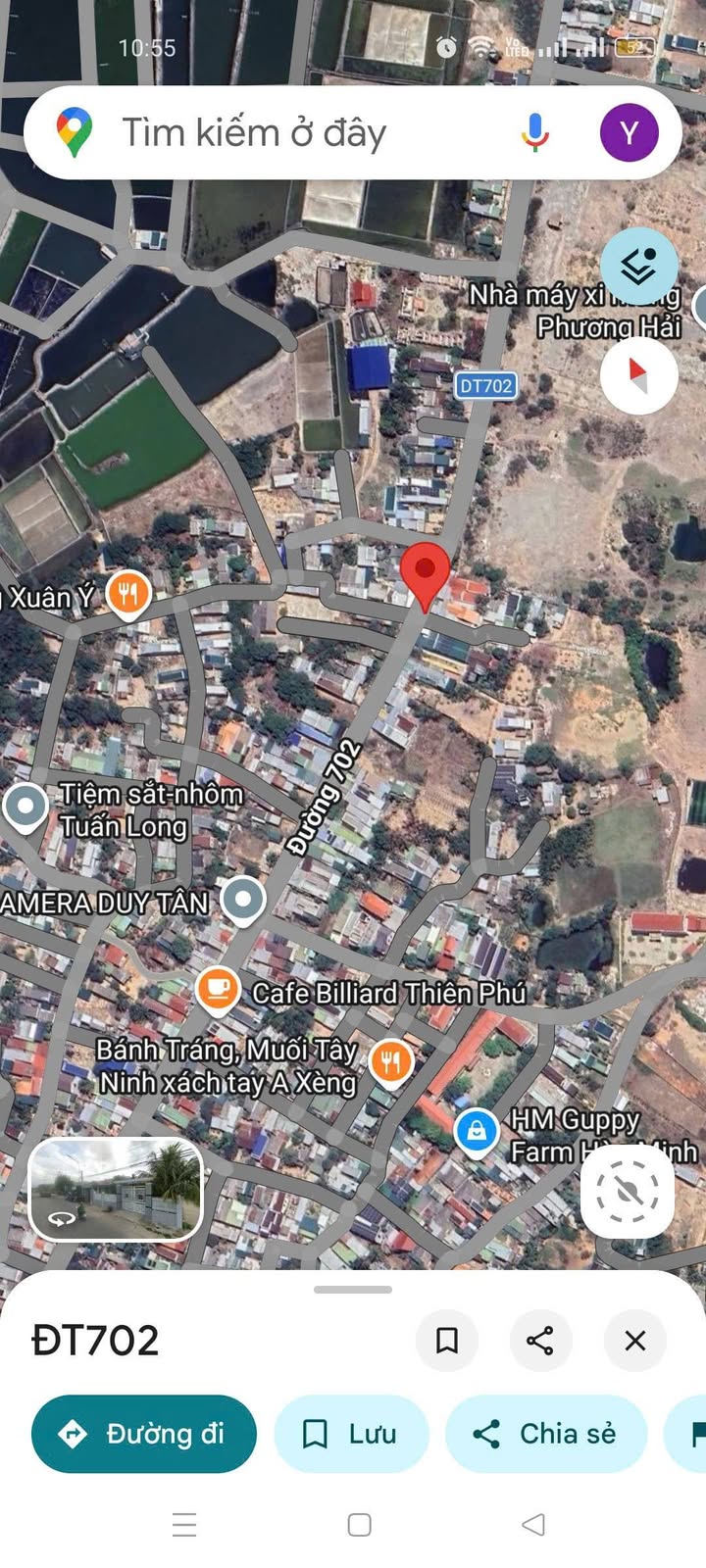Tap the bookmark icon beside ĐT702 title
The height and width of the screenshot is (1568, 706).
click(x=447, y=1340)
